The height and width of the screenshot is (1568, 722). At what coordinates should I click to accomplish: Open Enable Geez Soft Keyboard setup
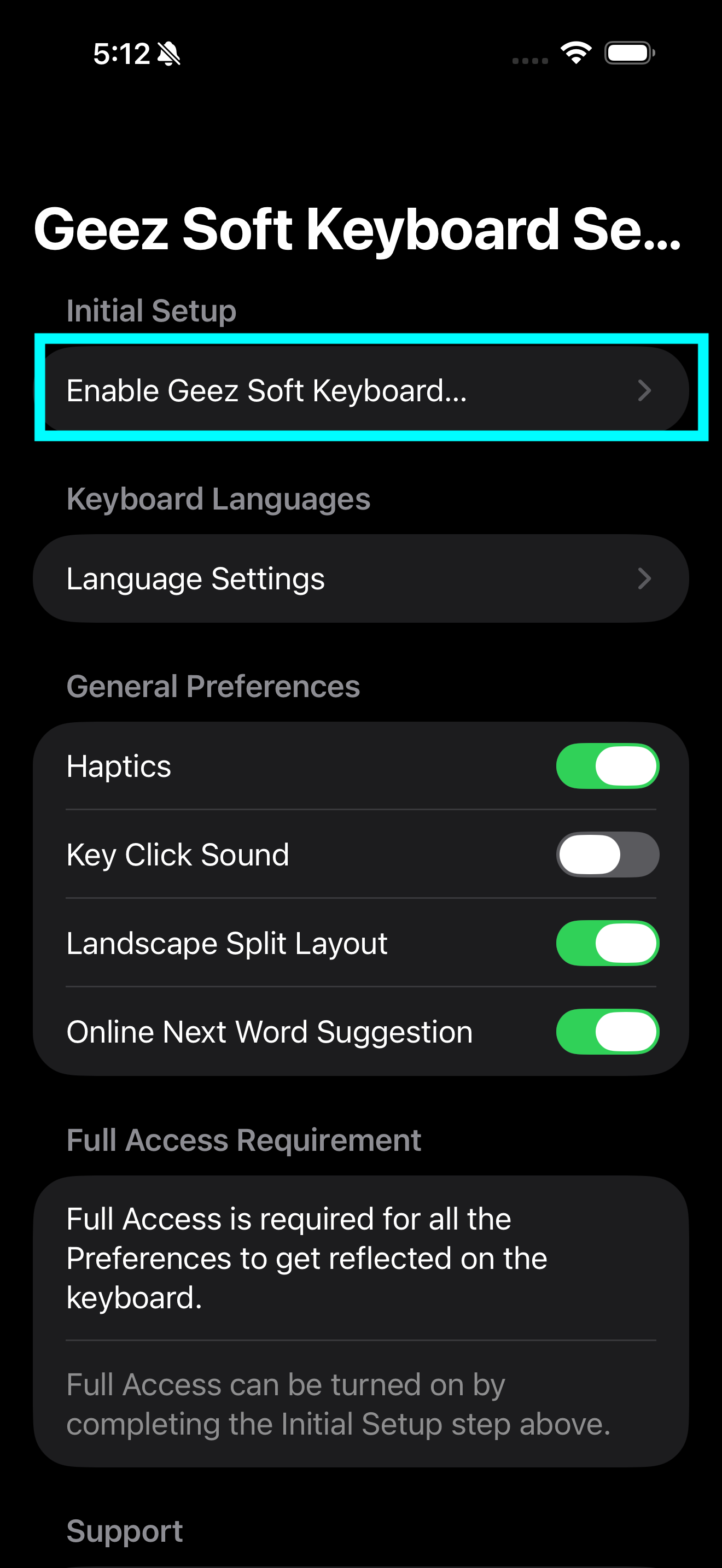point(360,390)
